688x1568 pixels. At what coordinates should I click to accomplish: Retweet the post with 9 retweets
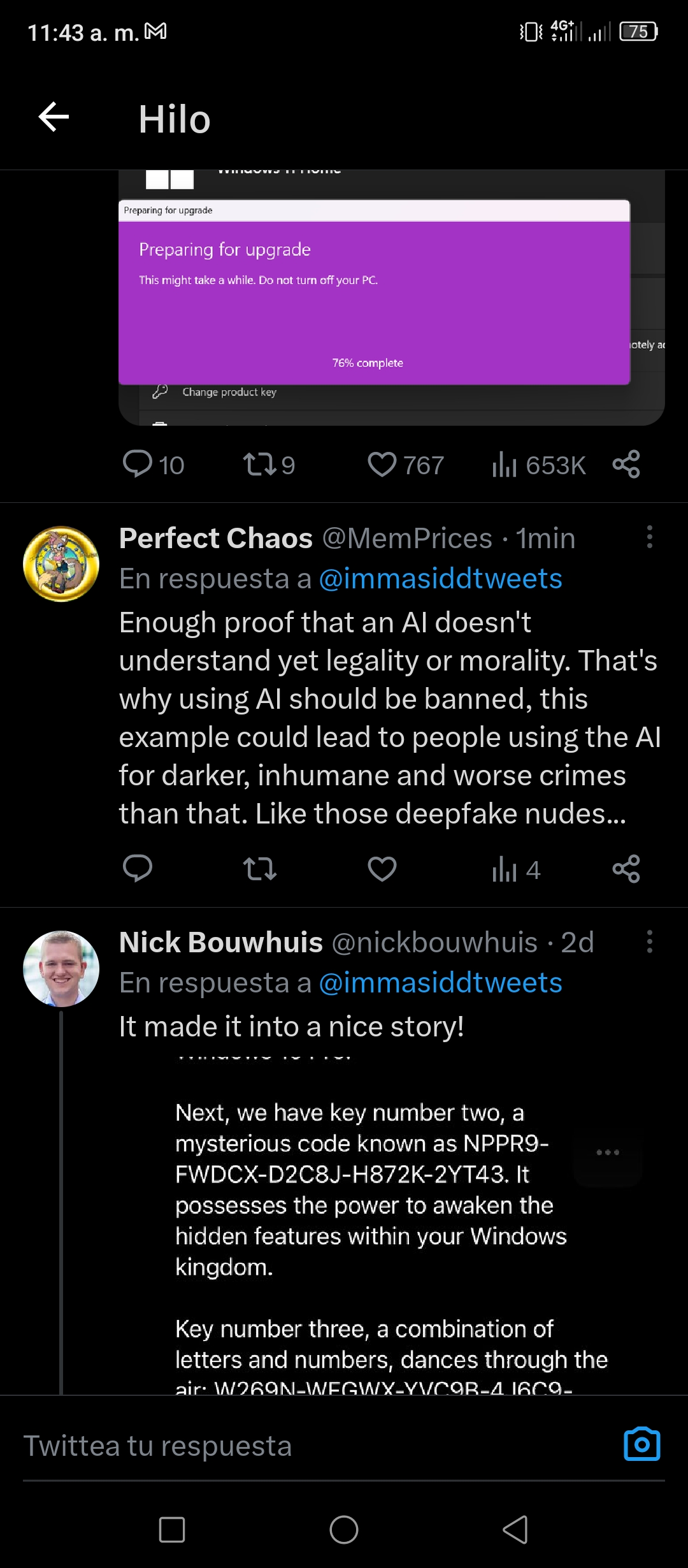click(x=269, y=465)
